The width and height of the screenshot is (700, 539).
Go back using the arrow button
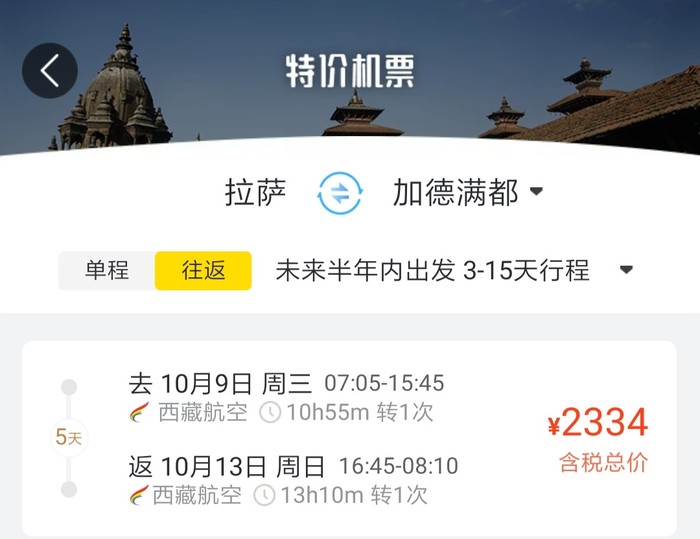[50, 71]
